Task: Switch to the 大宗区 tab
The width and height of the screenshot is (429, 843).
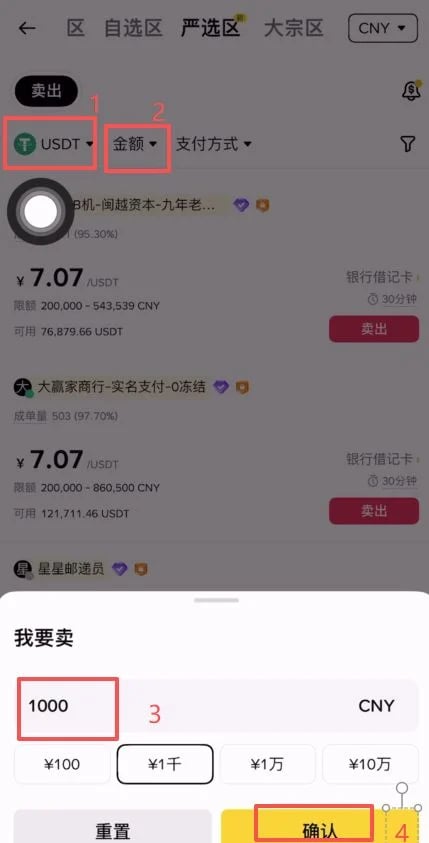Action: coord(294,28)
